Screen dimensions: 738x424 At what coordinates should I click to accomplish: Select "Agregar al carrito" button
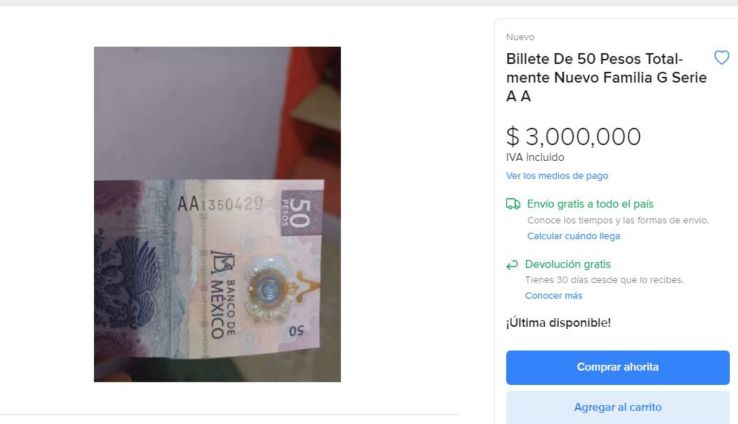point(617,407)
